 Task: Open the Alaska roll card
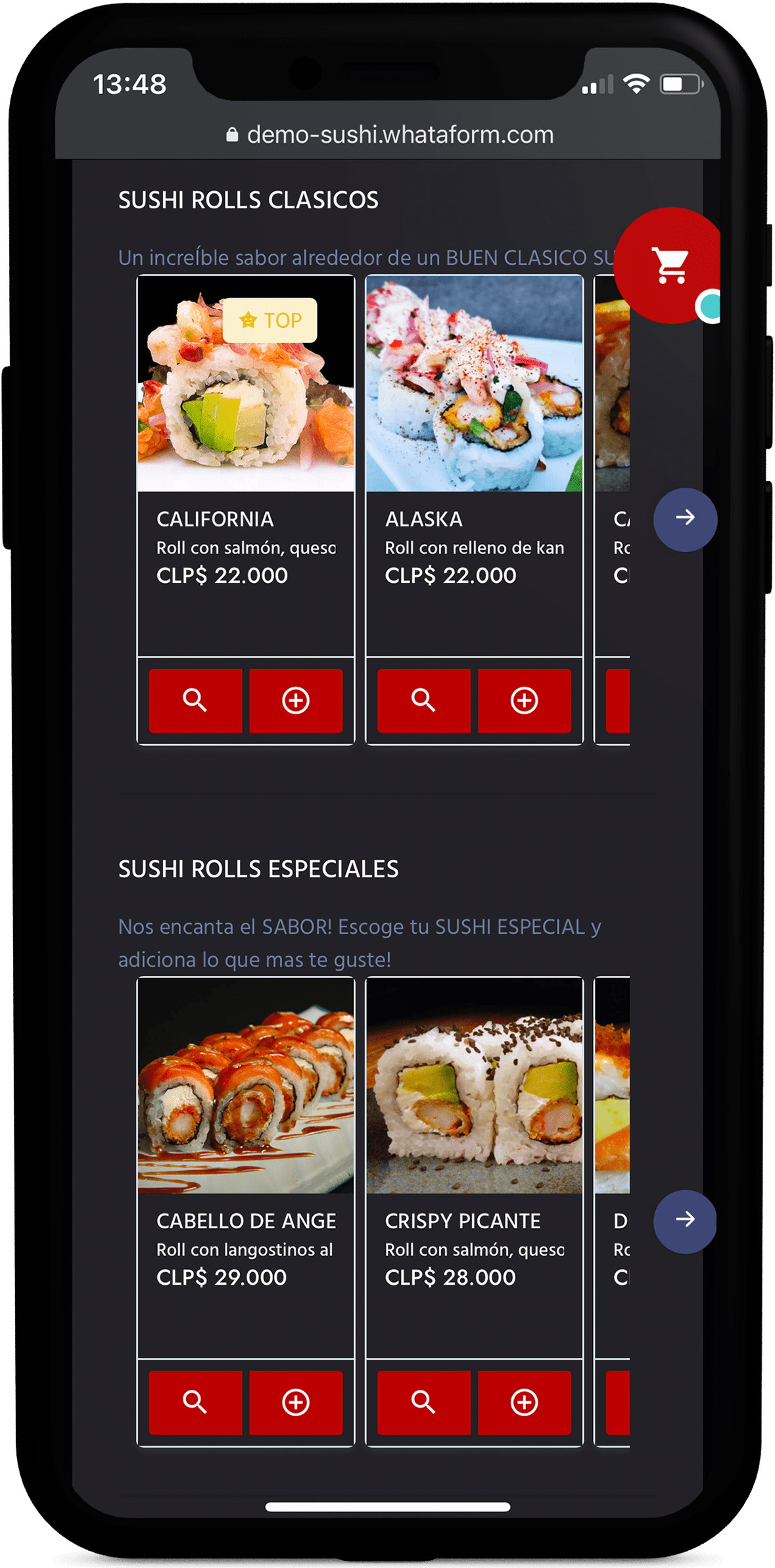coord(474,384)
